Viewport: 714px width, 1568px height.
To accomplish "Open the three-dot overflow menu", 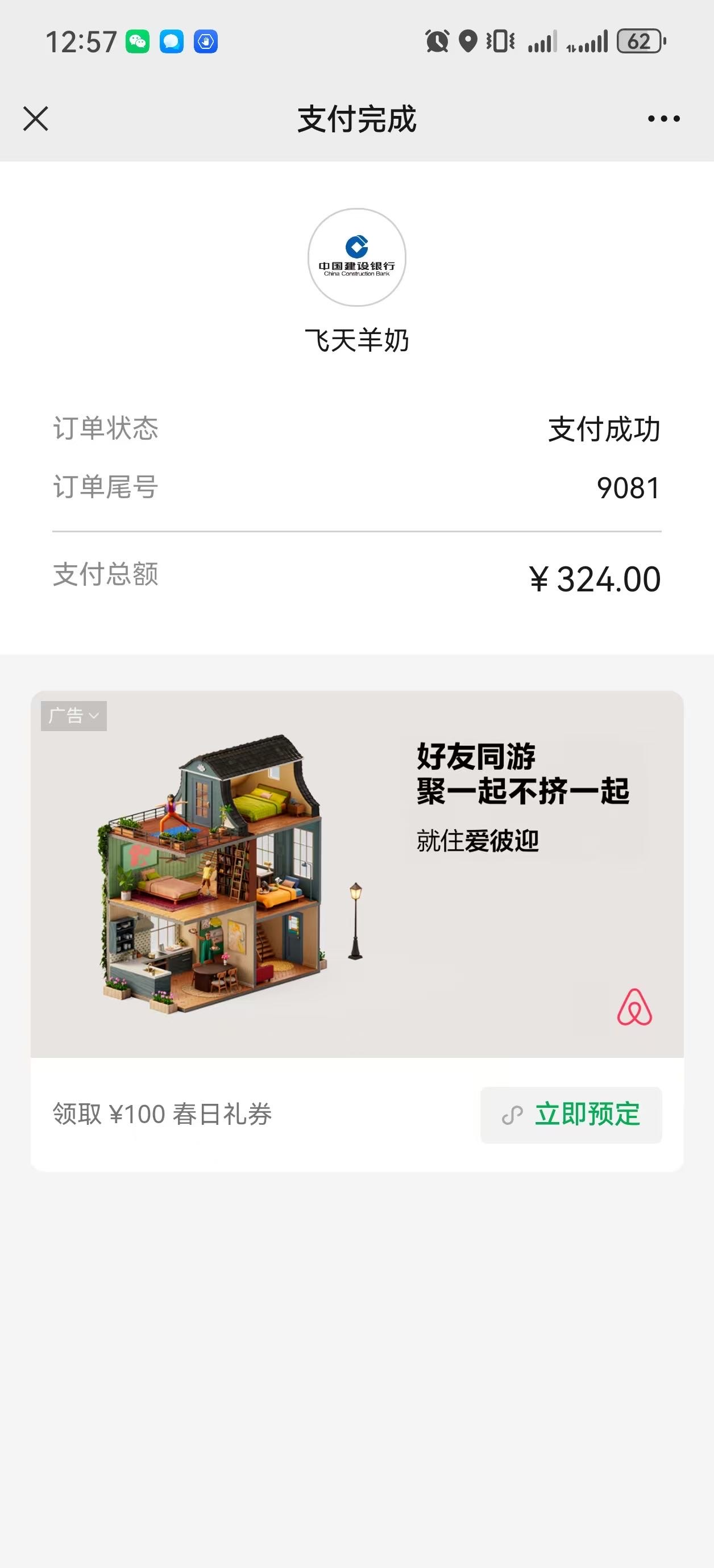I will 663,119.
